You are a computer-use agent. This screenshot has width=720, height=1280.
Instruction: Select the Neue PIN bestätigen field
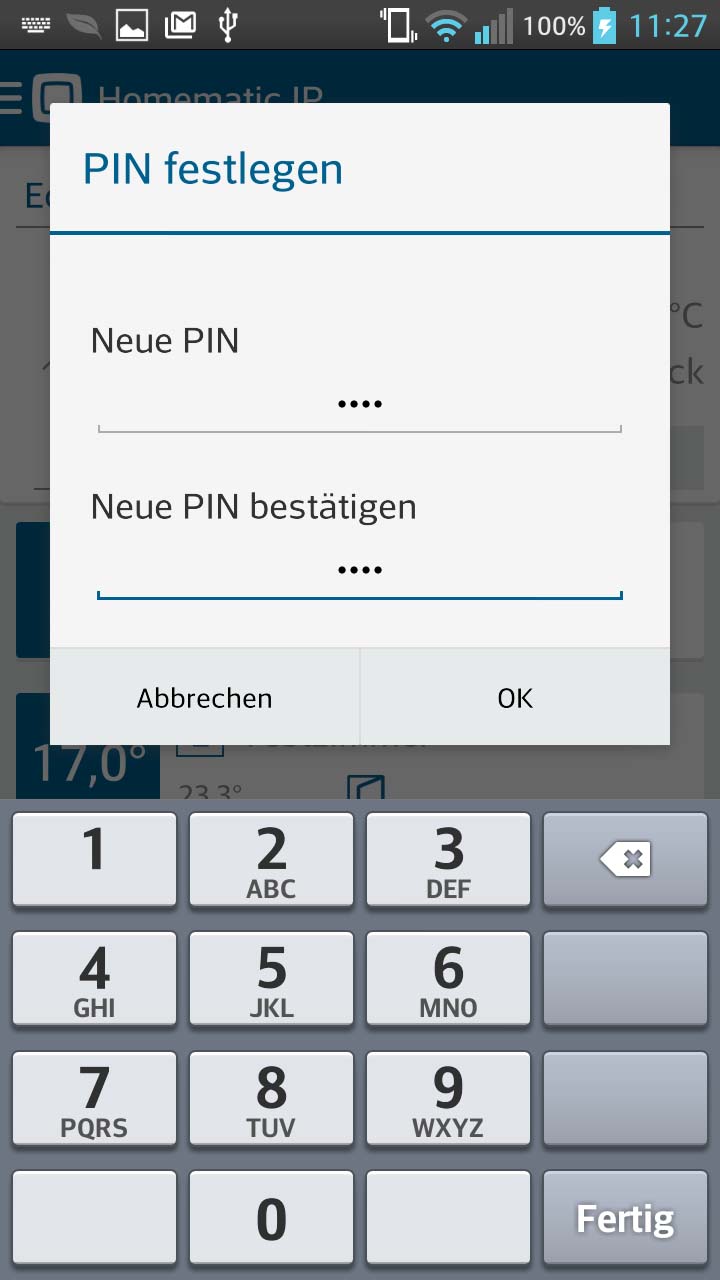click(x=360, y=571)
